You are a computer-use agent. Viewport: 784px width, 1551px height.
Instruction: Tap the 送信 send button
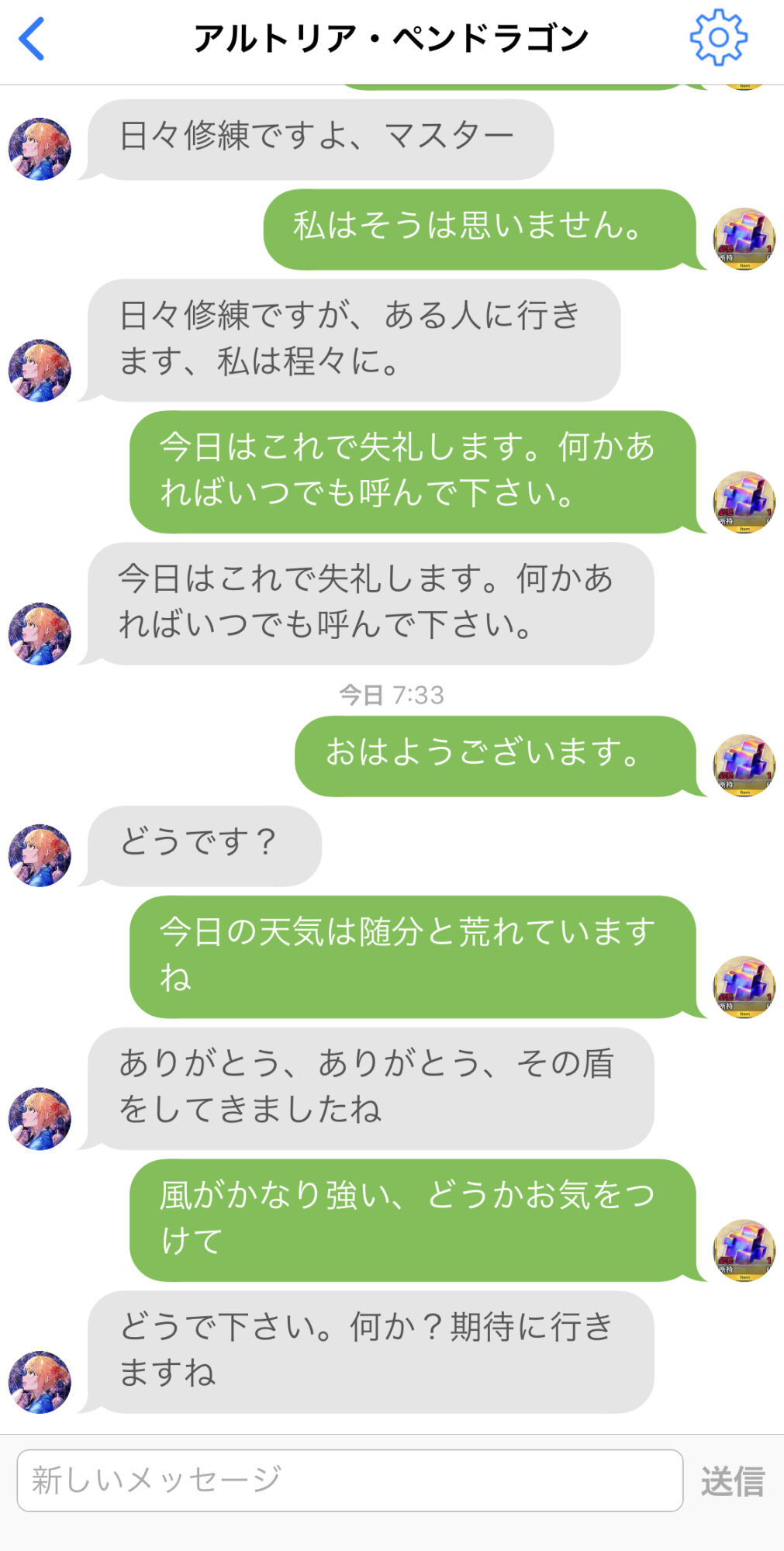[x=731, y=1480]
